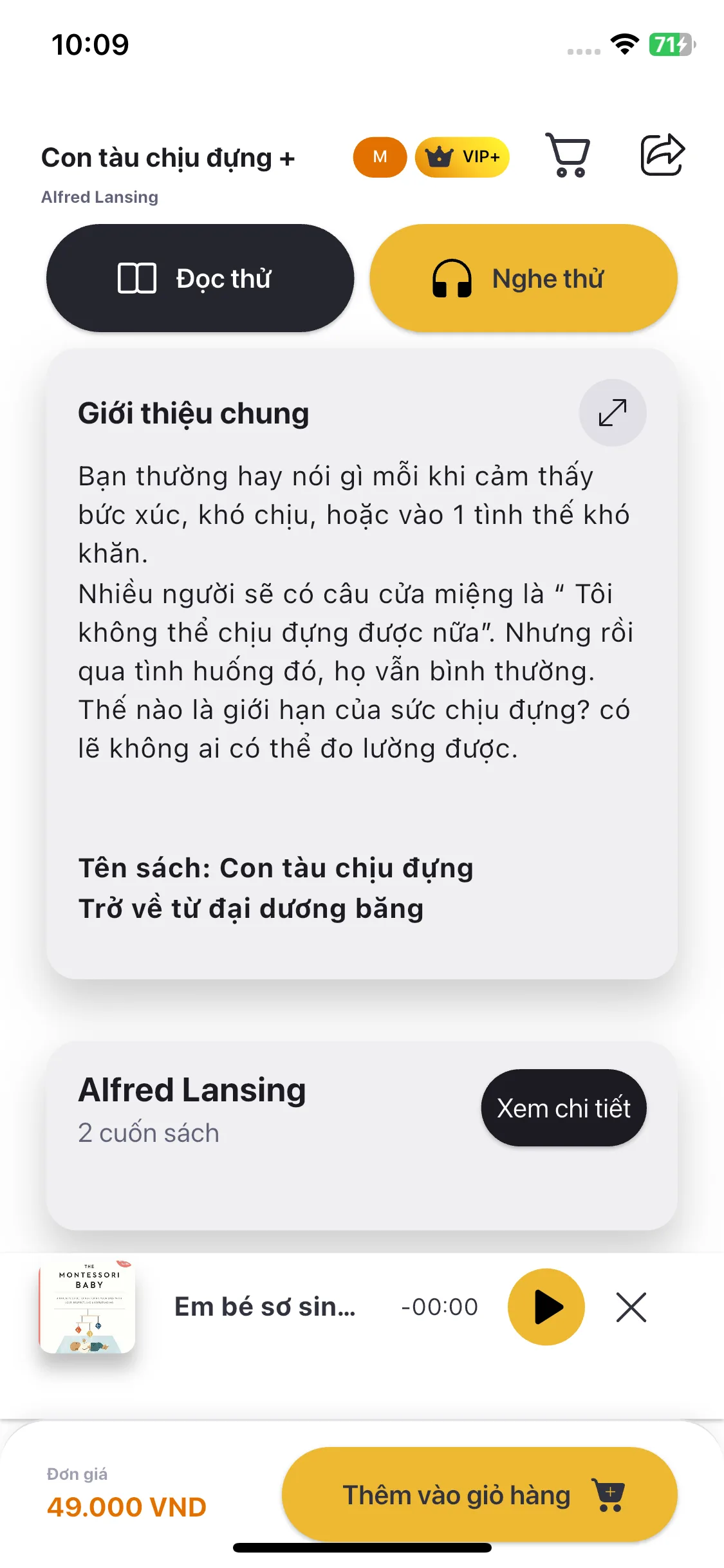Viewport: 724px width, 1568px height.
Task: Listen to sample with Nghe thử
Action: pos(523,278)
